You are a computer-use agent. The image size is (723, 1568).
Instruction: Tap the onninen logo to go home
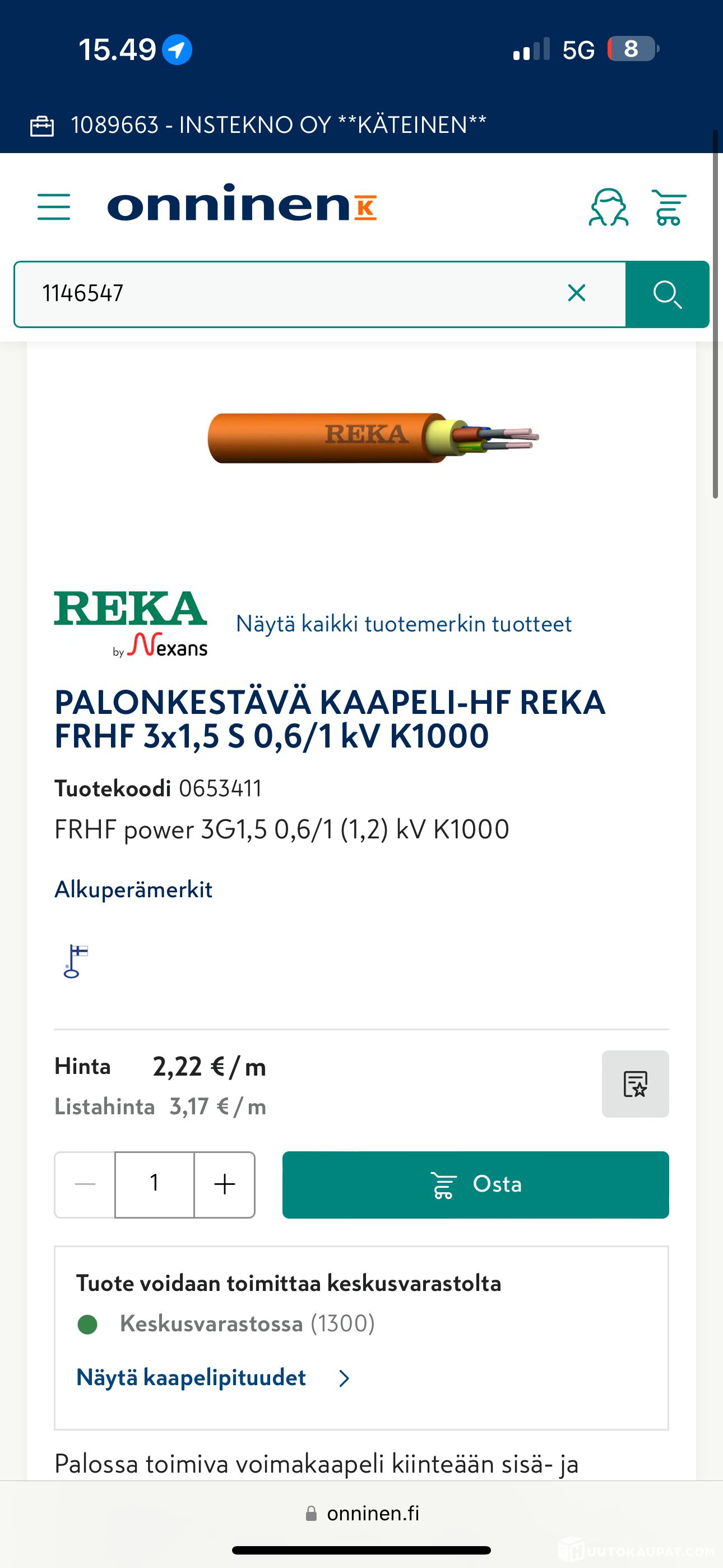pyautogui.click(x=242, y=204)
